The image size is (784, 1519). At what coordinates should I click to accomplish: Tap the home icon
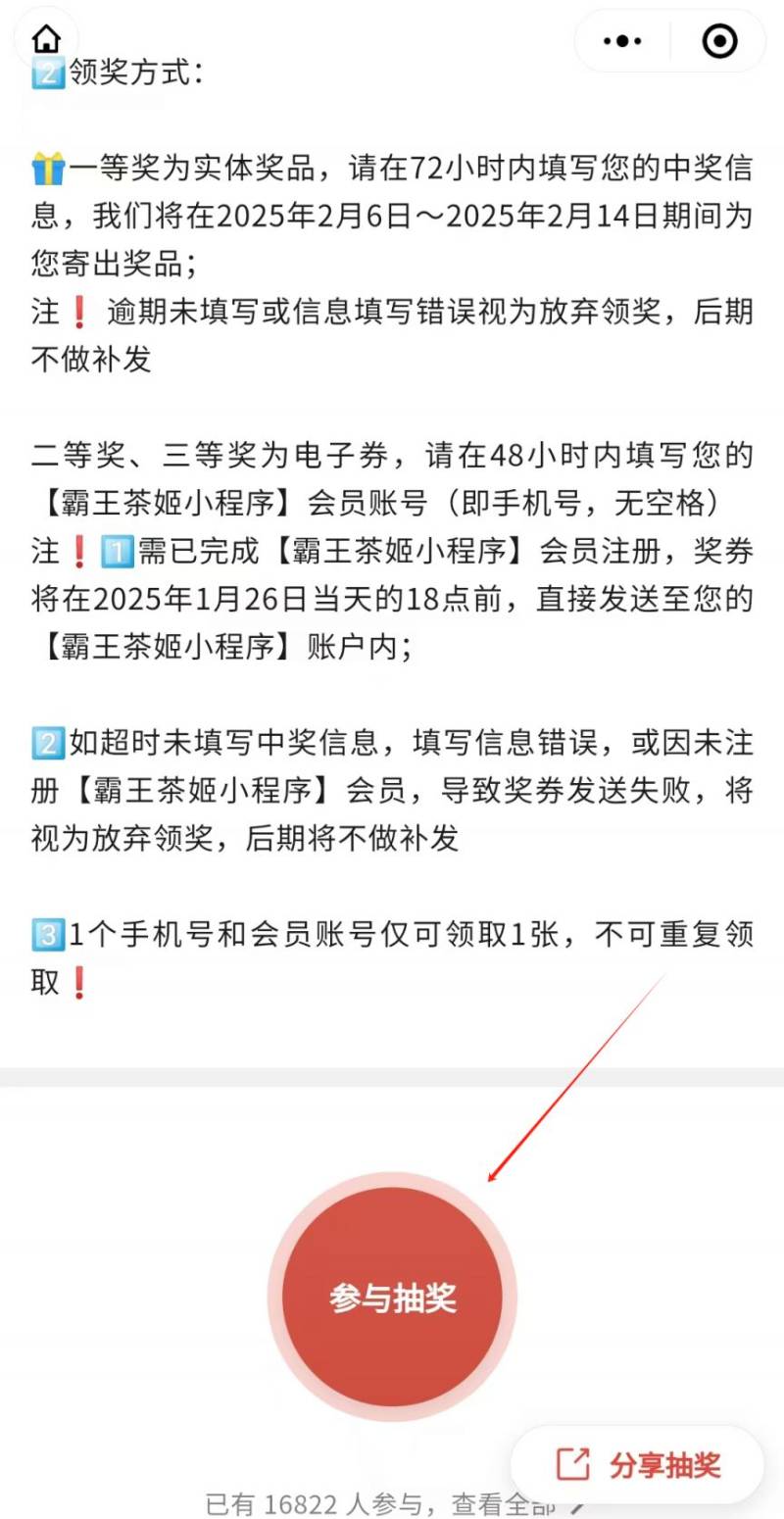(x=46, y=38)
